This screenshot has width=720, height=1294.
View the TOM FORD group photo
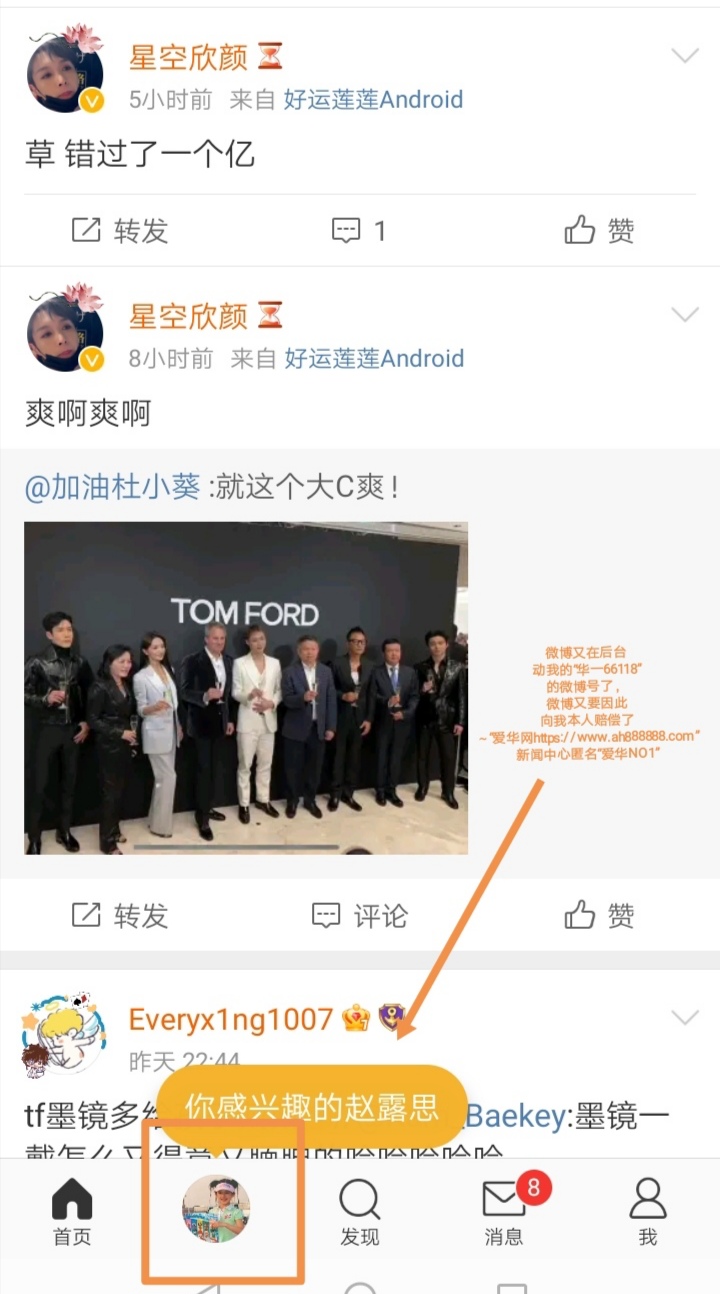246,688
